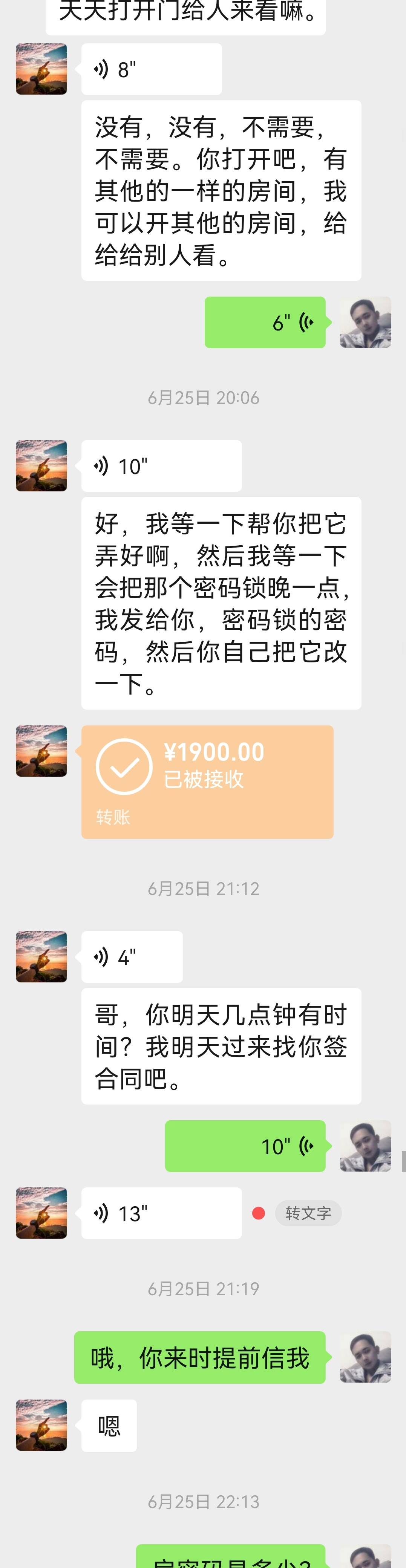
Task: Play the received 10-second voice message
Action: pyautogui.click(x=161, y=466)
